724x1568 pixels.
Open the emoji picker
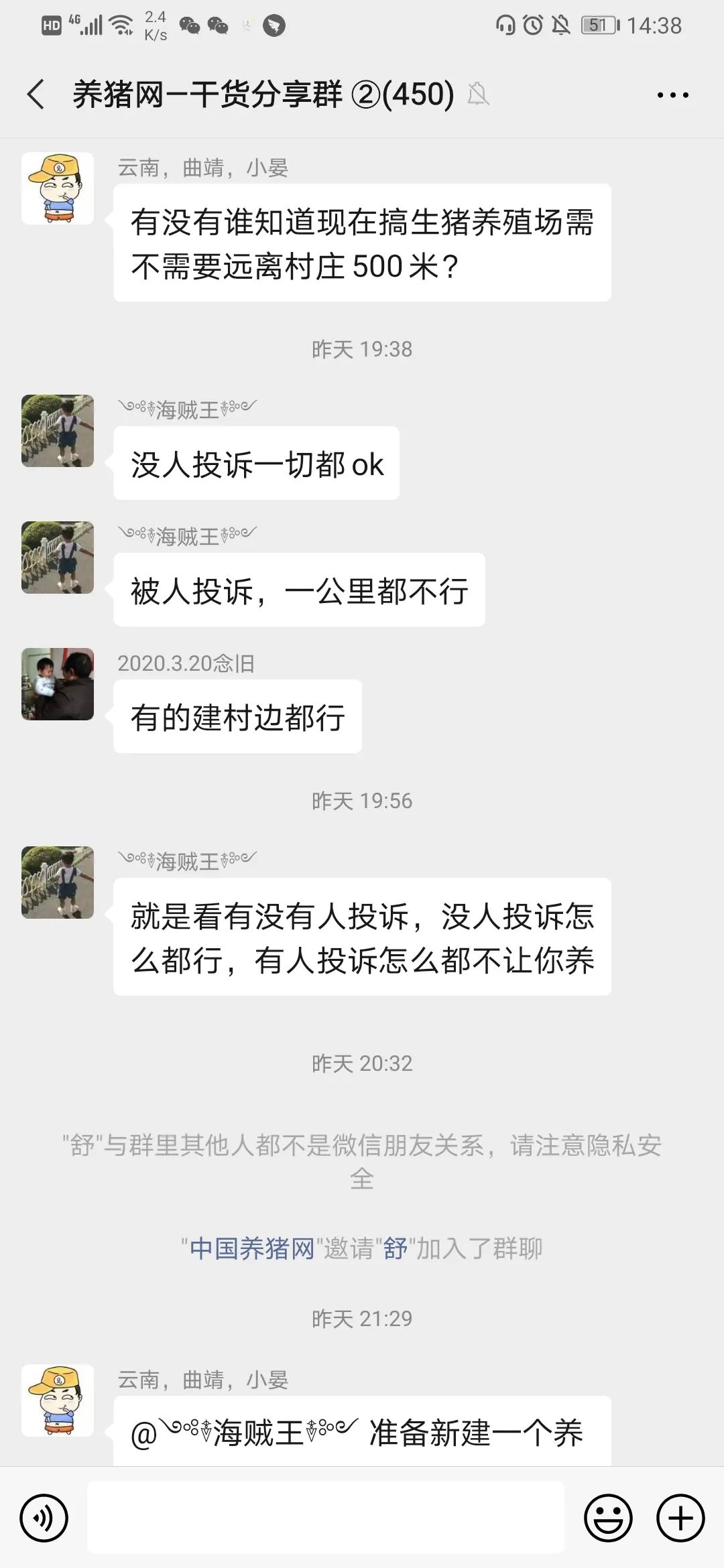point(608,1518)
